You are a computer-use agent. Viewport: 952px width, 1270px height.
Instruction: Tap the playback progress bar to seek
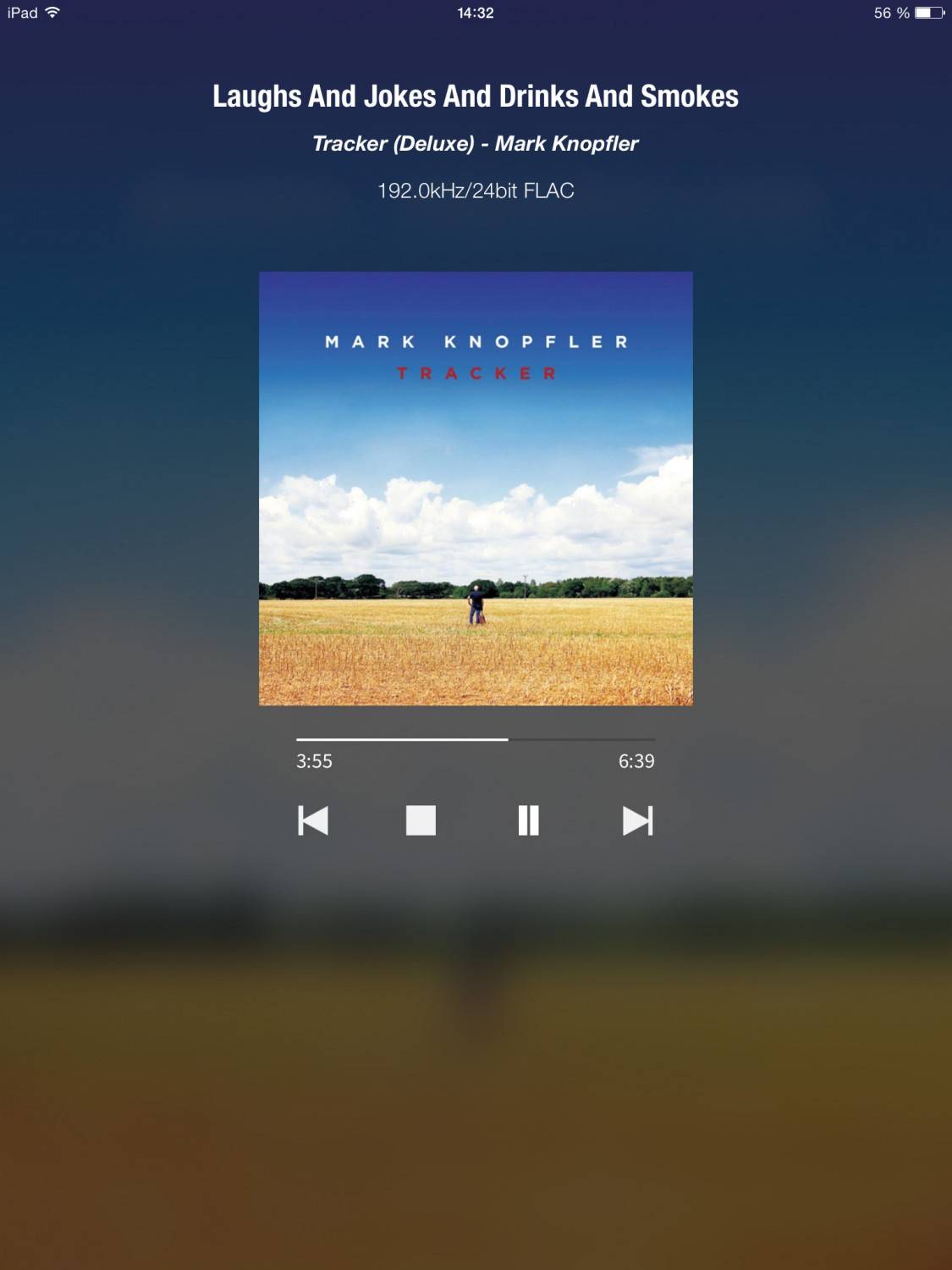[x=475, y=739]
